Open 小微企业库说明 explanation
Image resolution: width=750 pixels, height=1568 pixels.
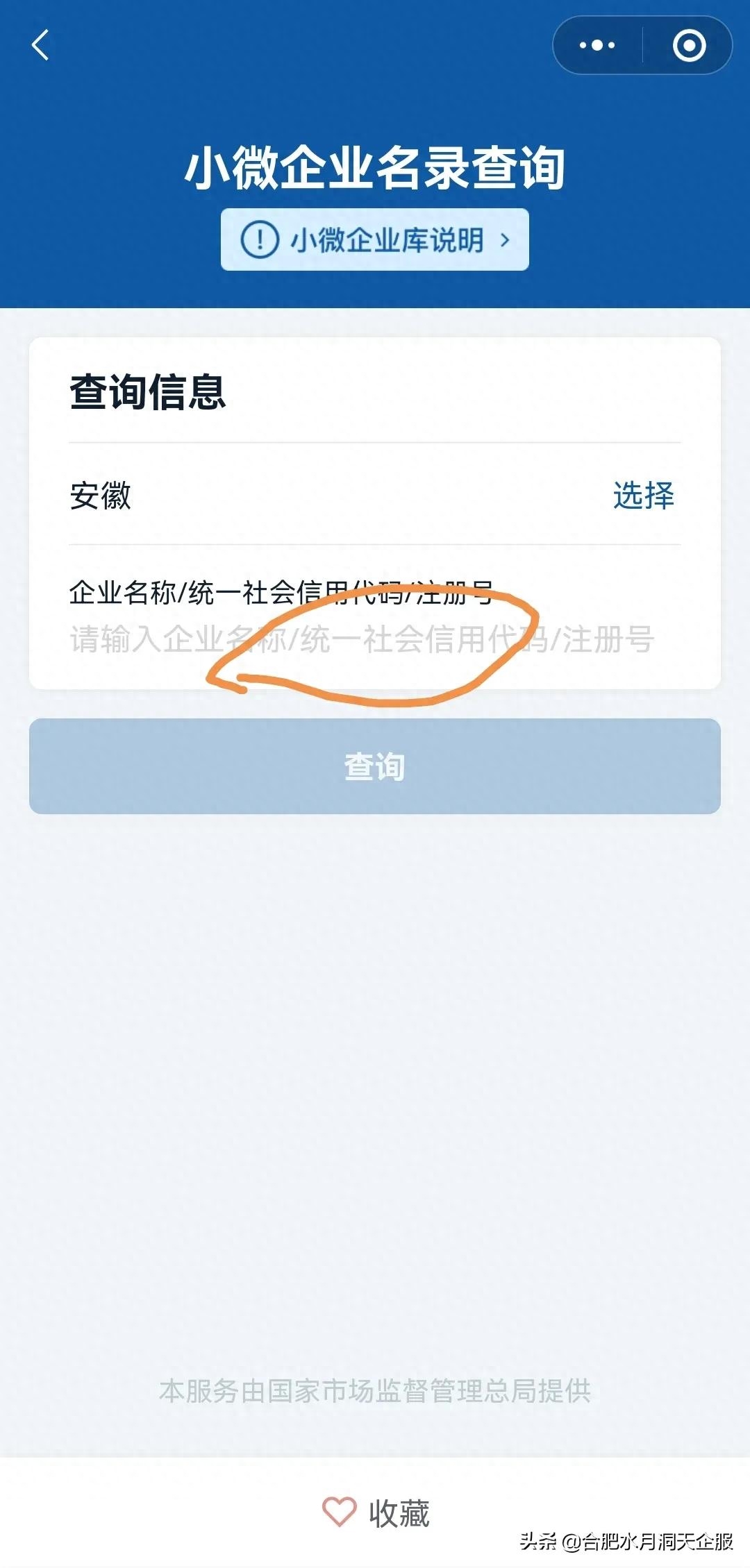pos(375,240)
